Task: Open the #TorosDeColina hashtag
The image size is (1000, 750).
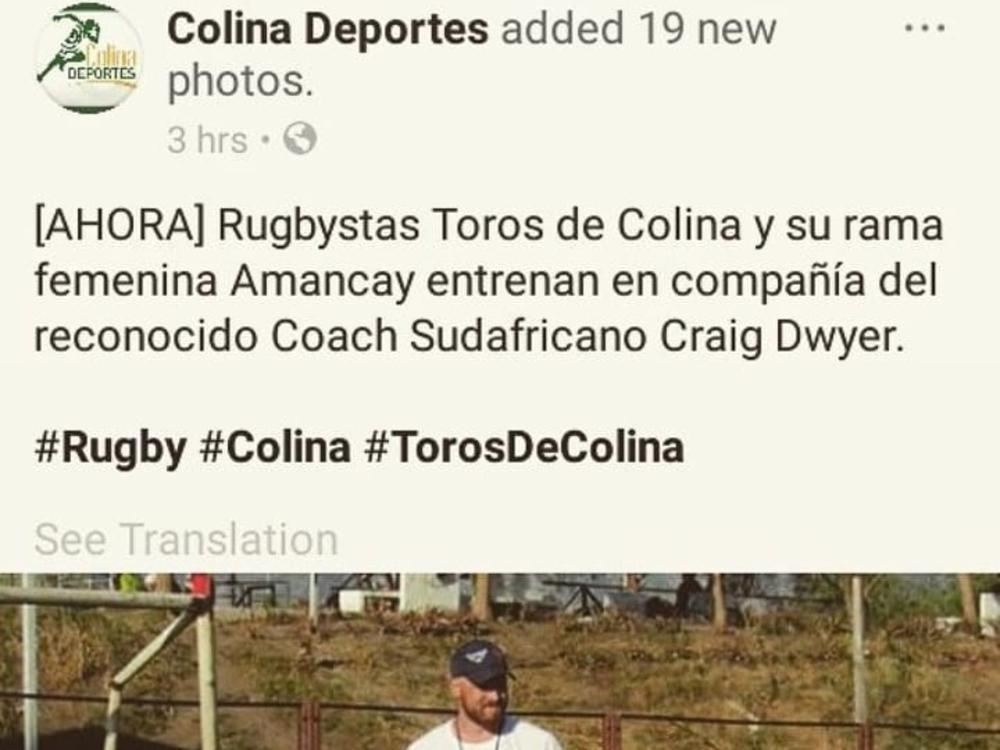Action: pos(523,448)
